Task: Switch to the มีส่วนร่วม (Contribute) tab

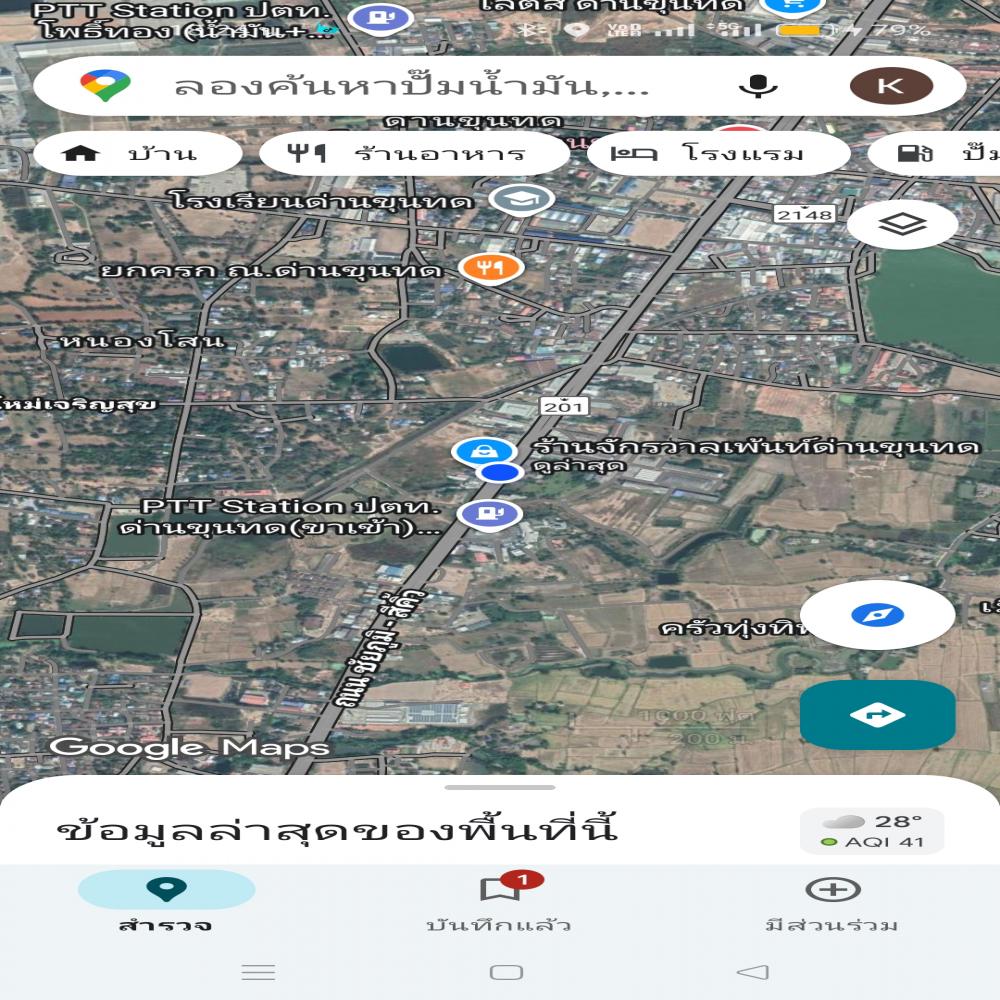Action: (832, 902)
